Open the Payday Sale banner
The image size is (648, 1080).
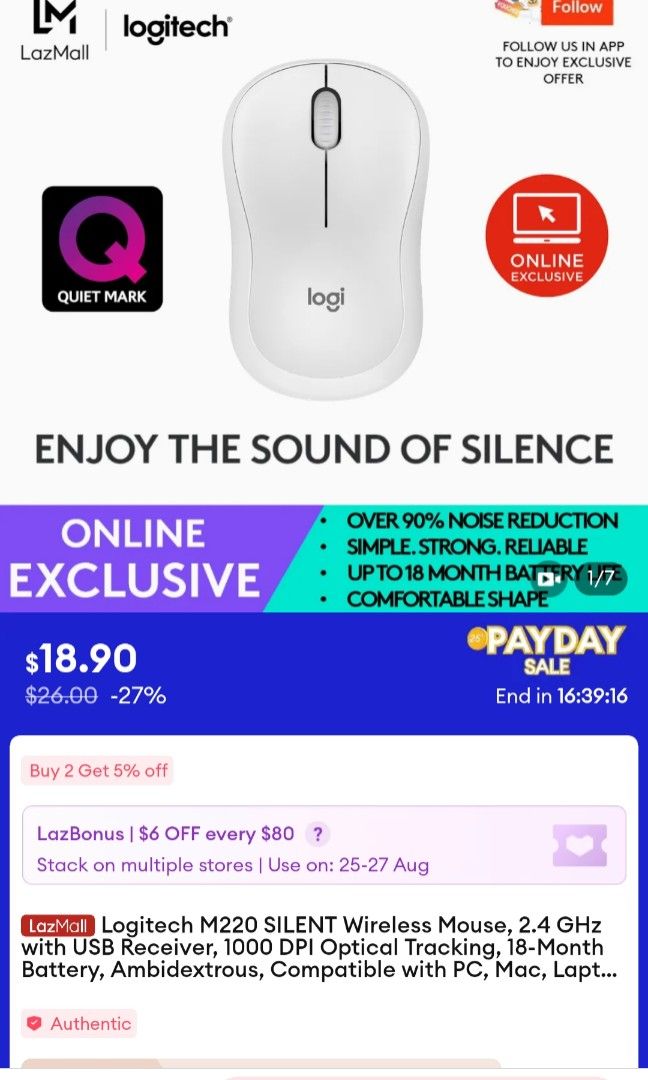tap(547, 650)
